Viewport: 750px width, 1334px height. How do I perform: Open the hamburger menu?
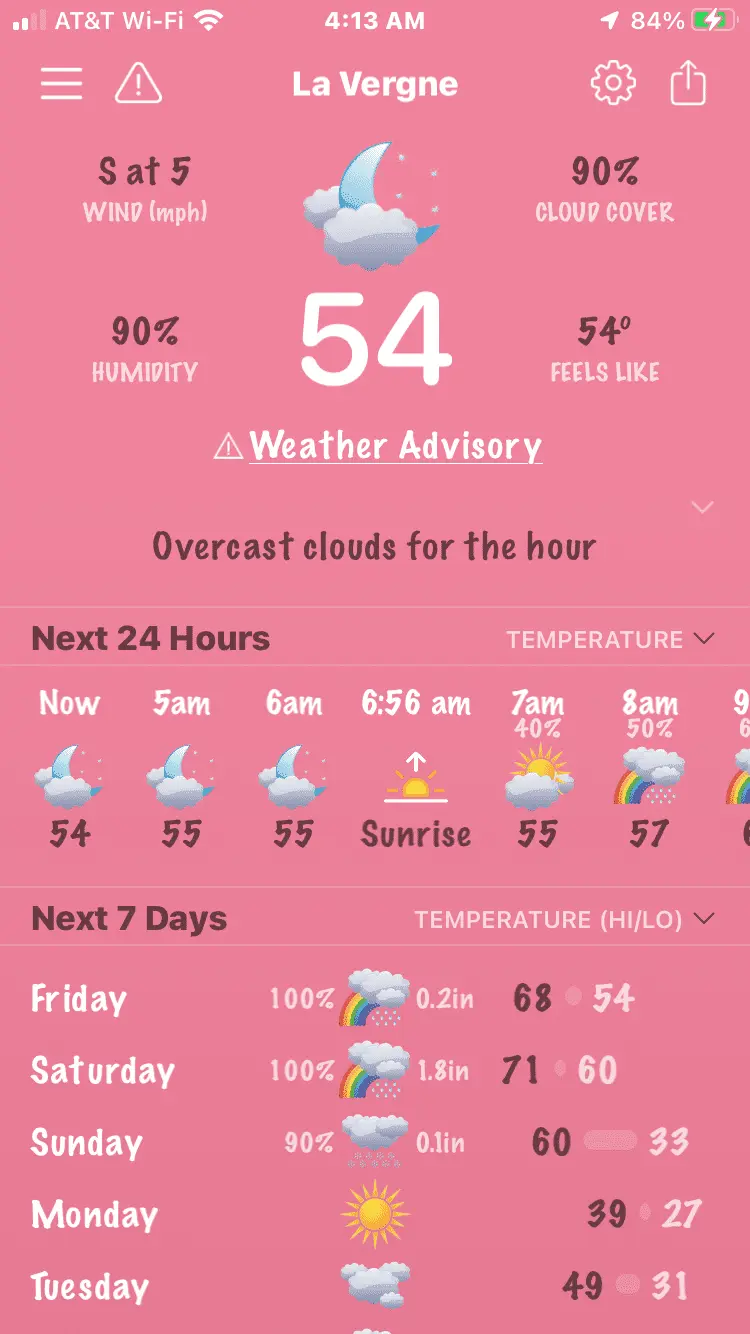(x=61, y=84)
